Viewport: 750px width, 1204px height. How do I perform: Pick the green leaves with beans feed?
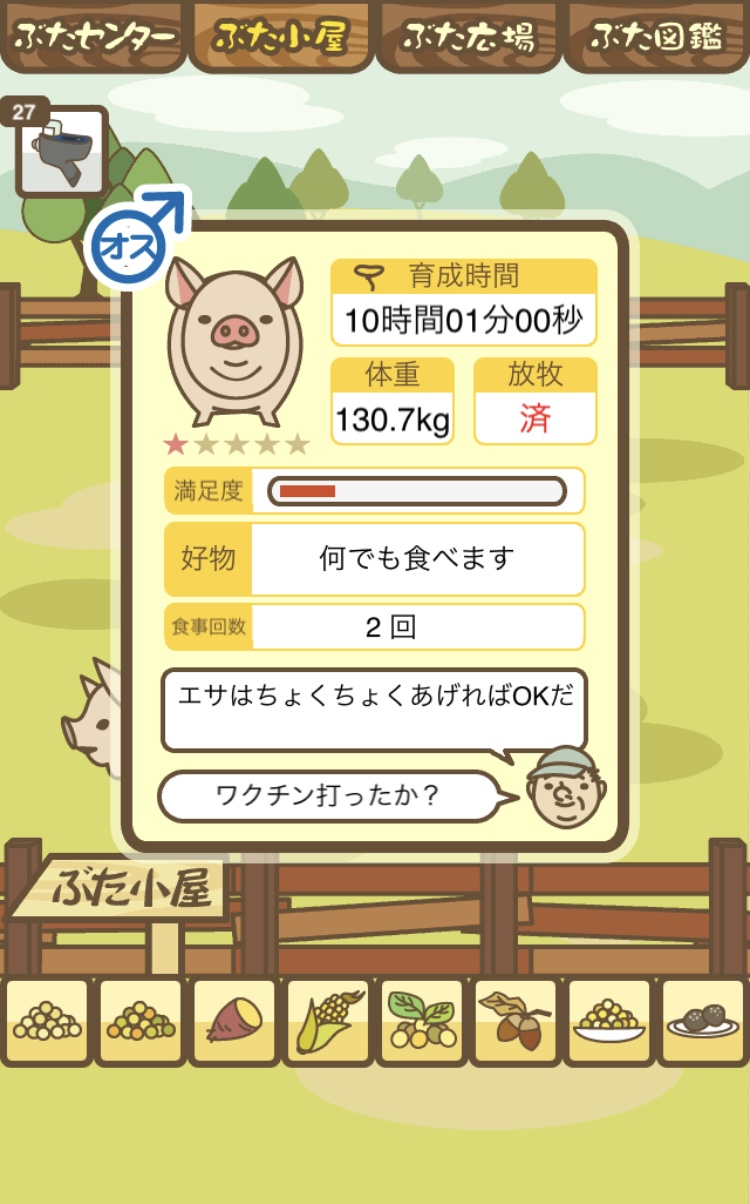click(x=421, y=1021)
